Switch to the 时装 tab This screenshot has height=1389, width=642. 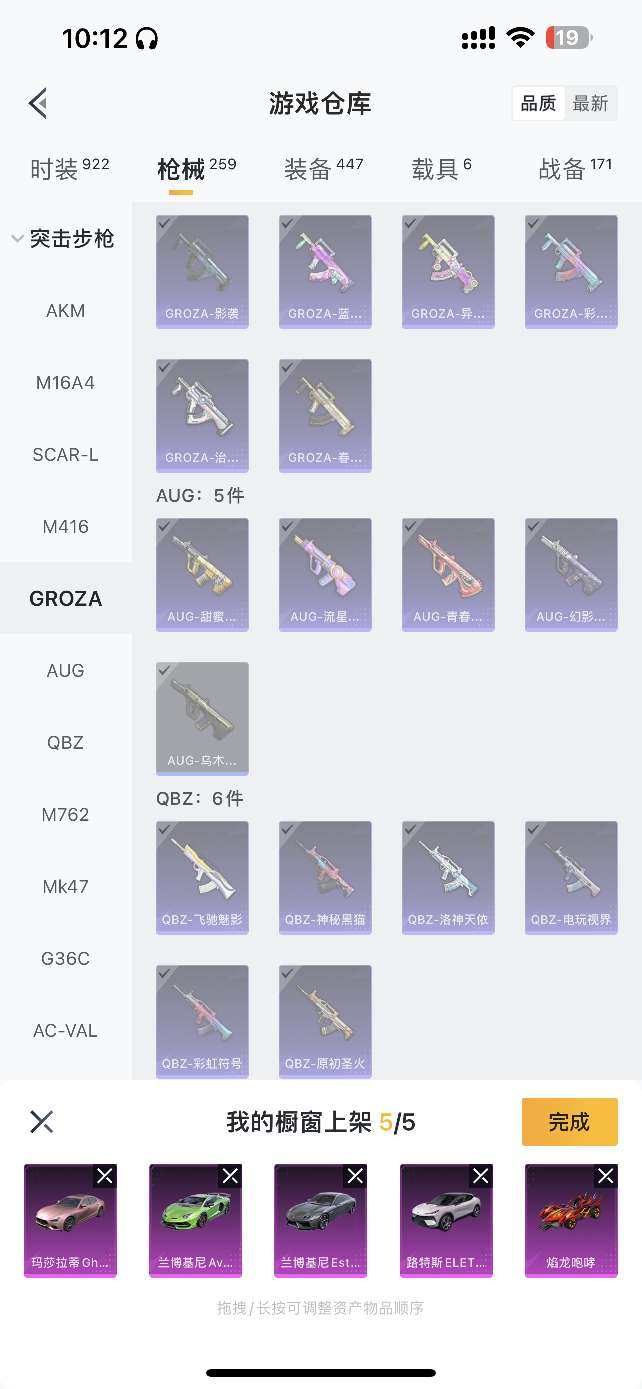click(69, 169)
